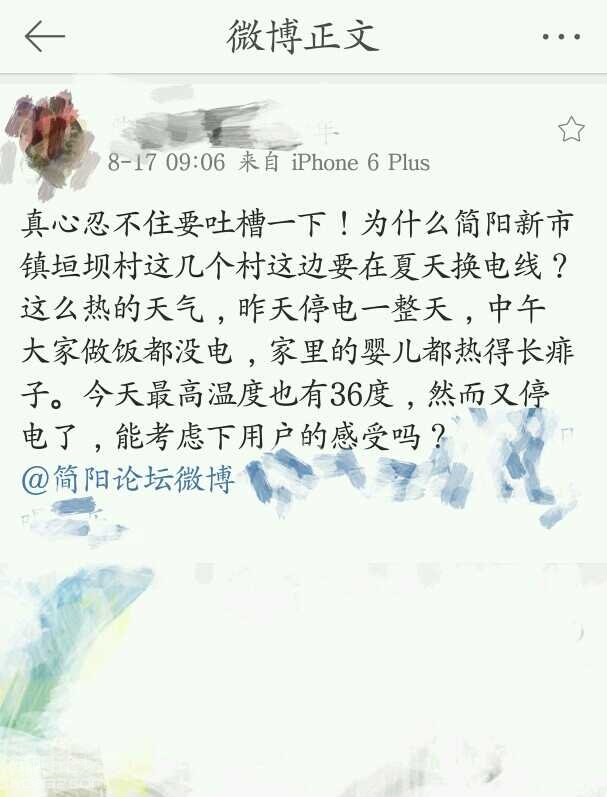607x797 pixels.
Task: Go back from the Weibo post
Action: tap(44, 36)
